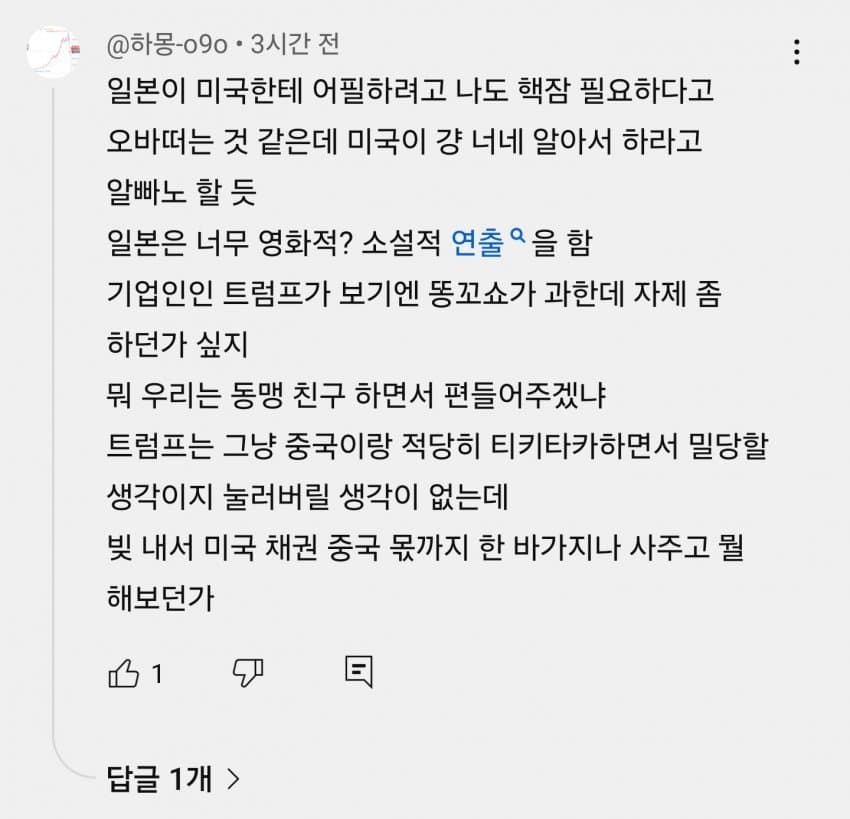Dislike the comment by @하몽-o9o
The width and height of the screenshot is (850, 819).
(247, 673)
